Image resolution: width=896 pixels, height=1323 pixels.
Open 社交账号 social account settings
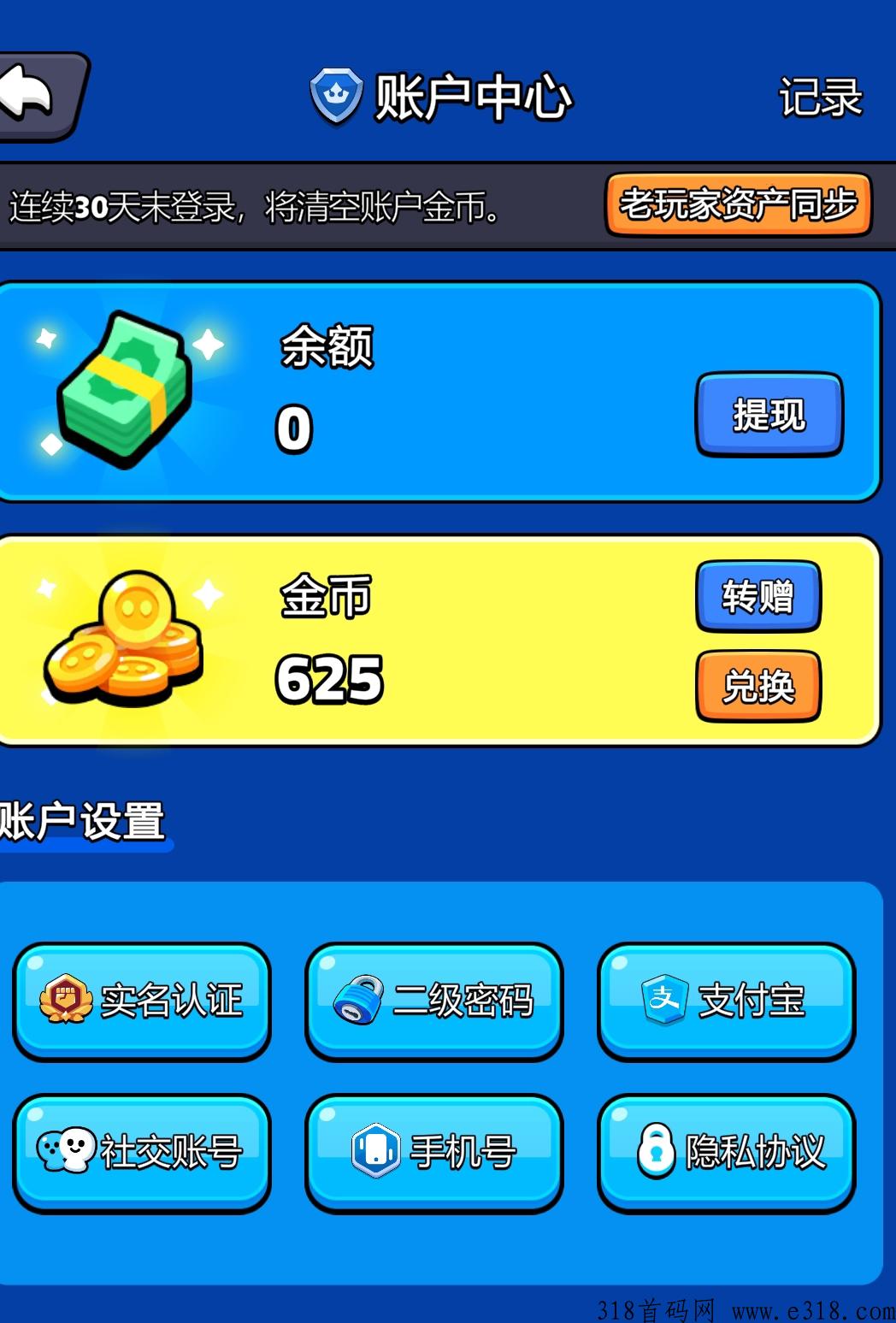click(x=142, y=1151)
